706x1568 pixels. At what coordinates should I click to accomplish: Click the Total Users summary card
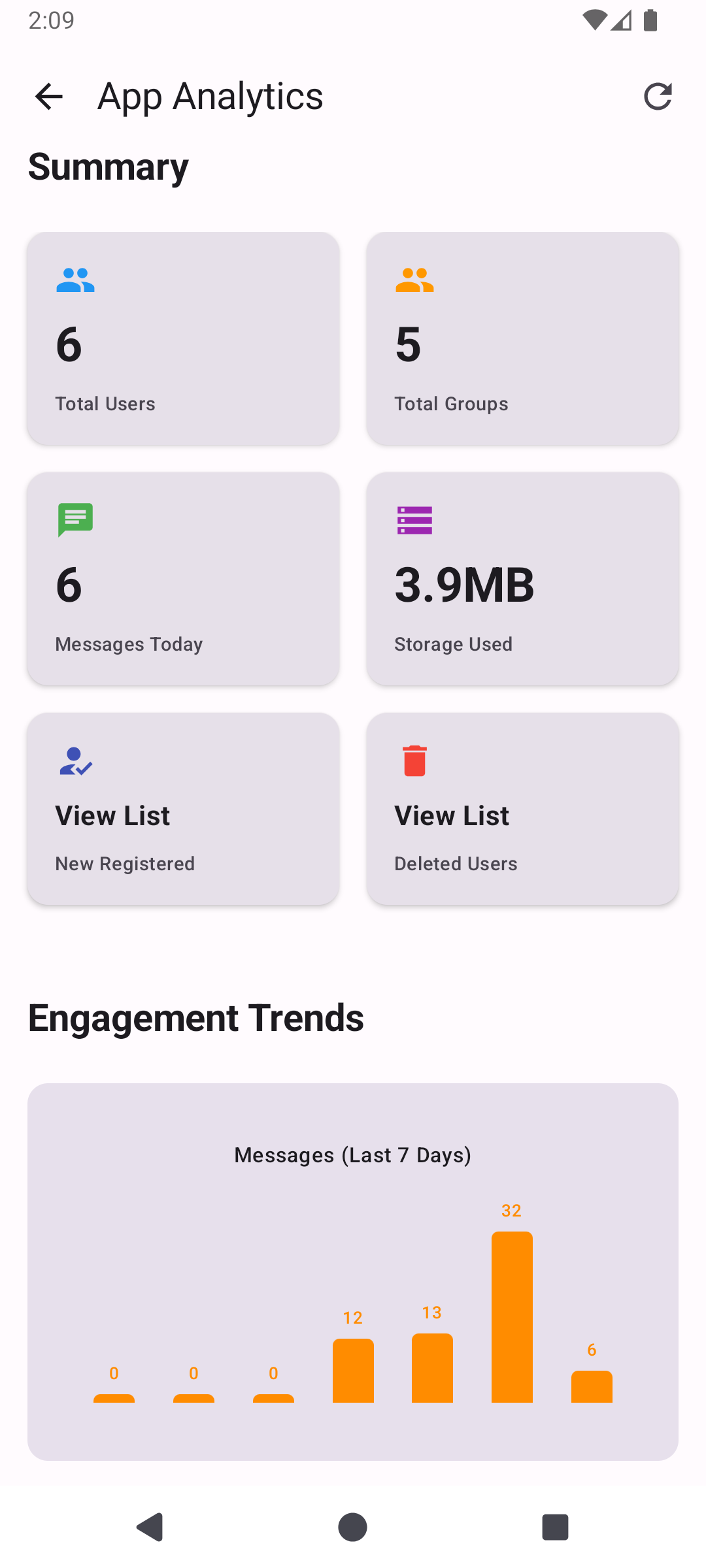click(x=183, y=338)
